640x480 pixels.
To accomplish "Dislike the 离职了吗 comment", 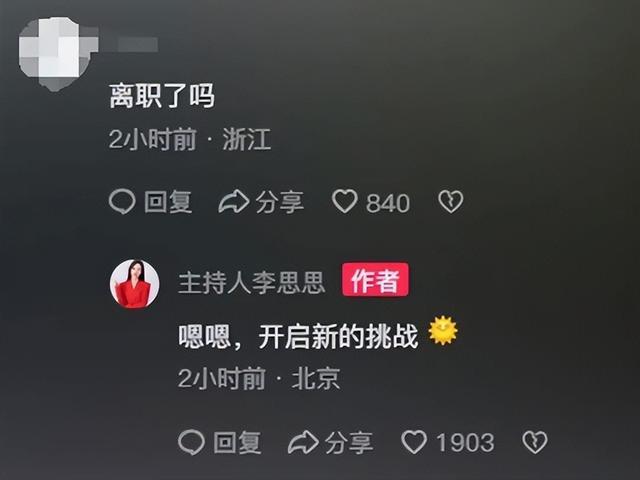I will [x=451, y=202].
